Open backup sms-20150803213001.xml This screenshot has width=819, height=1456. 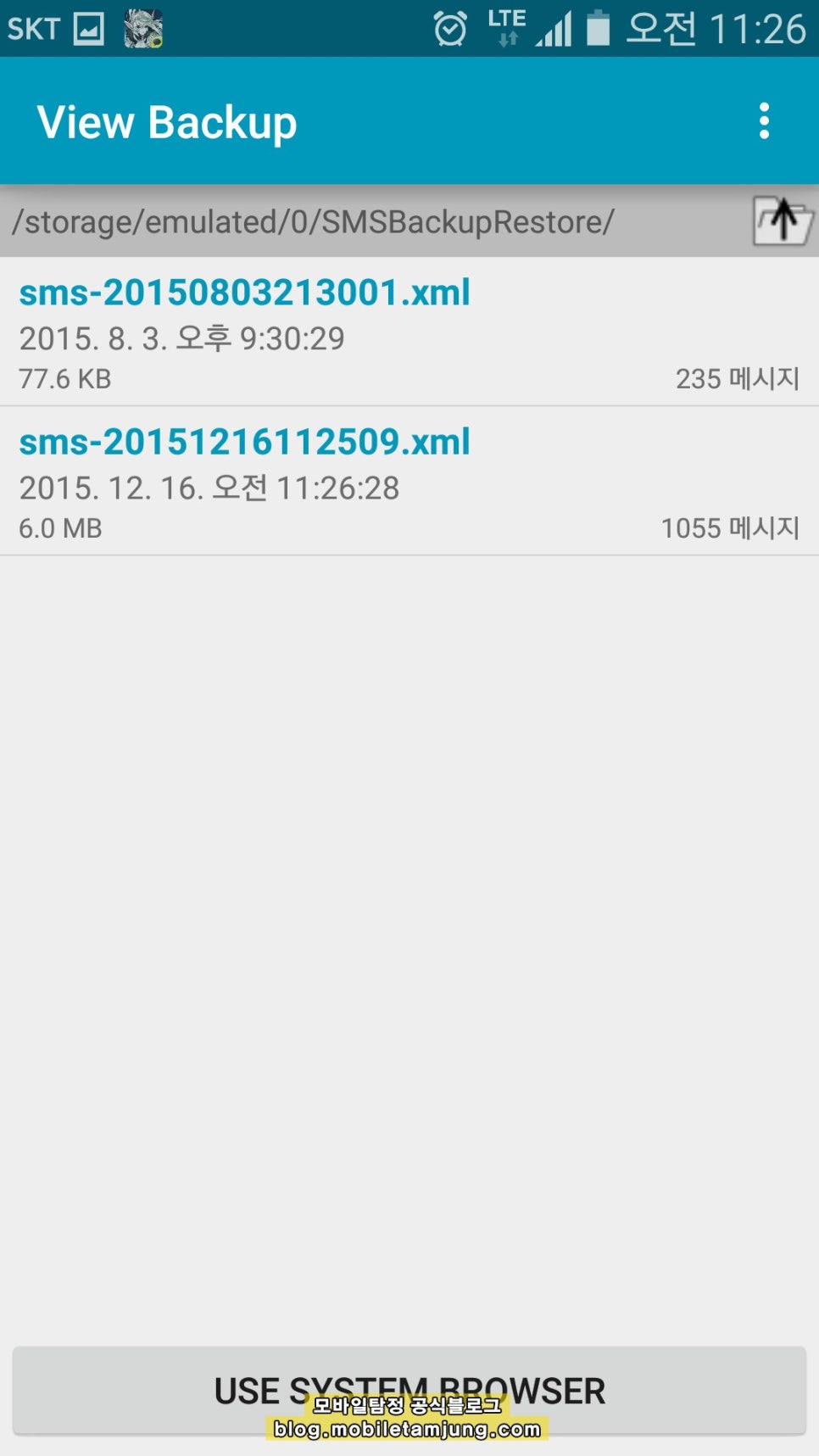coord(409,332)
